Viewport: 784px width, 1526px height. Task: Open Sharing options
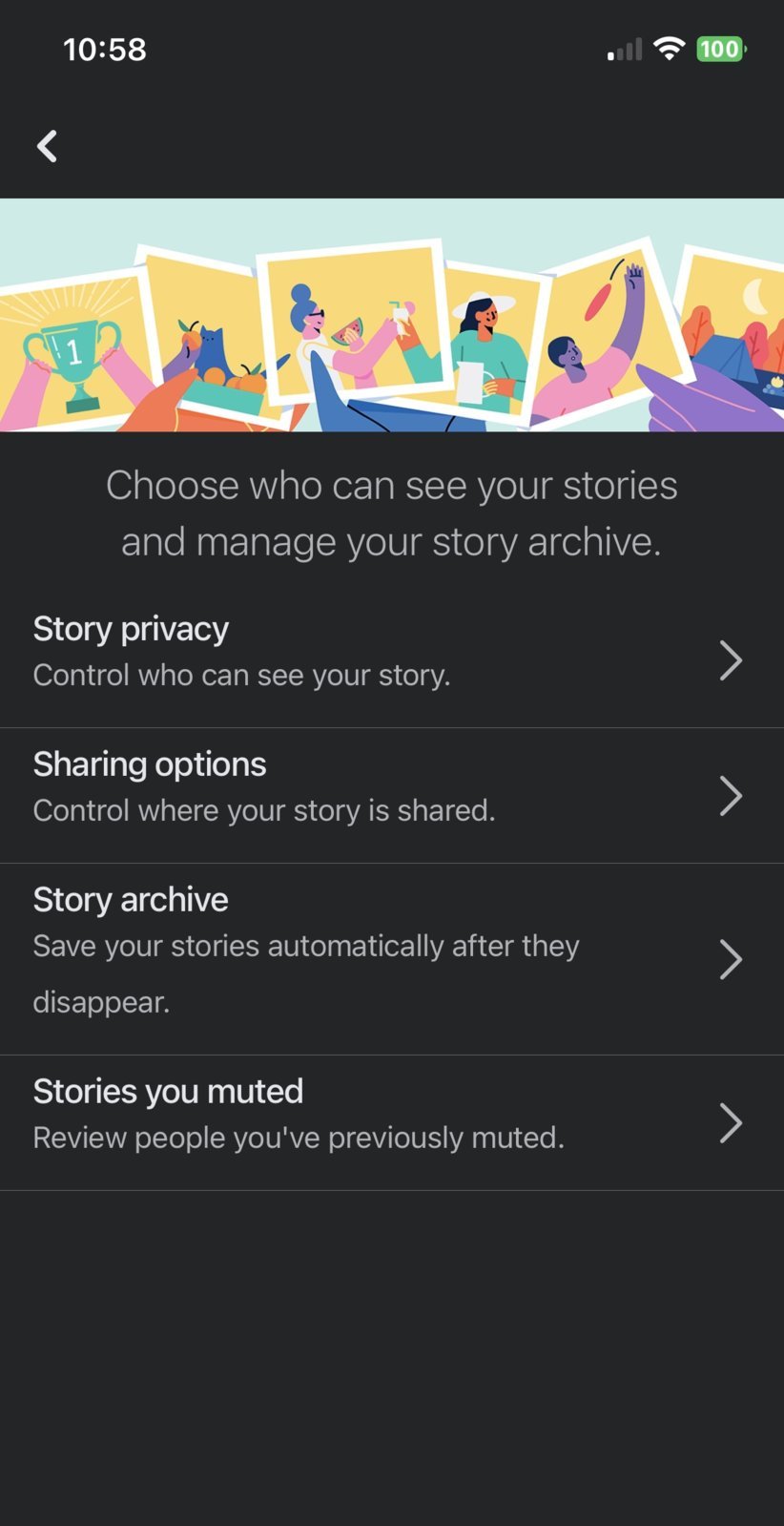point(391,795)
